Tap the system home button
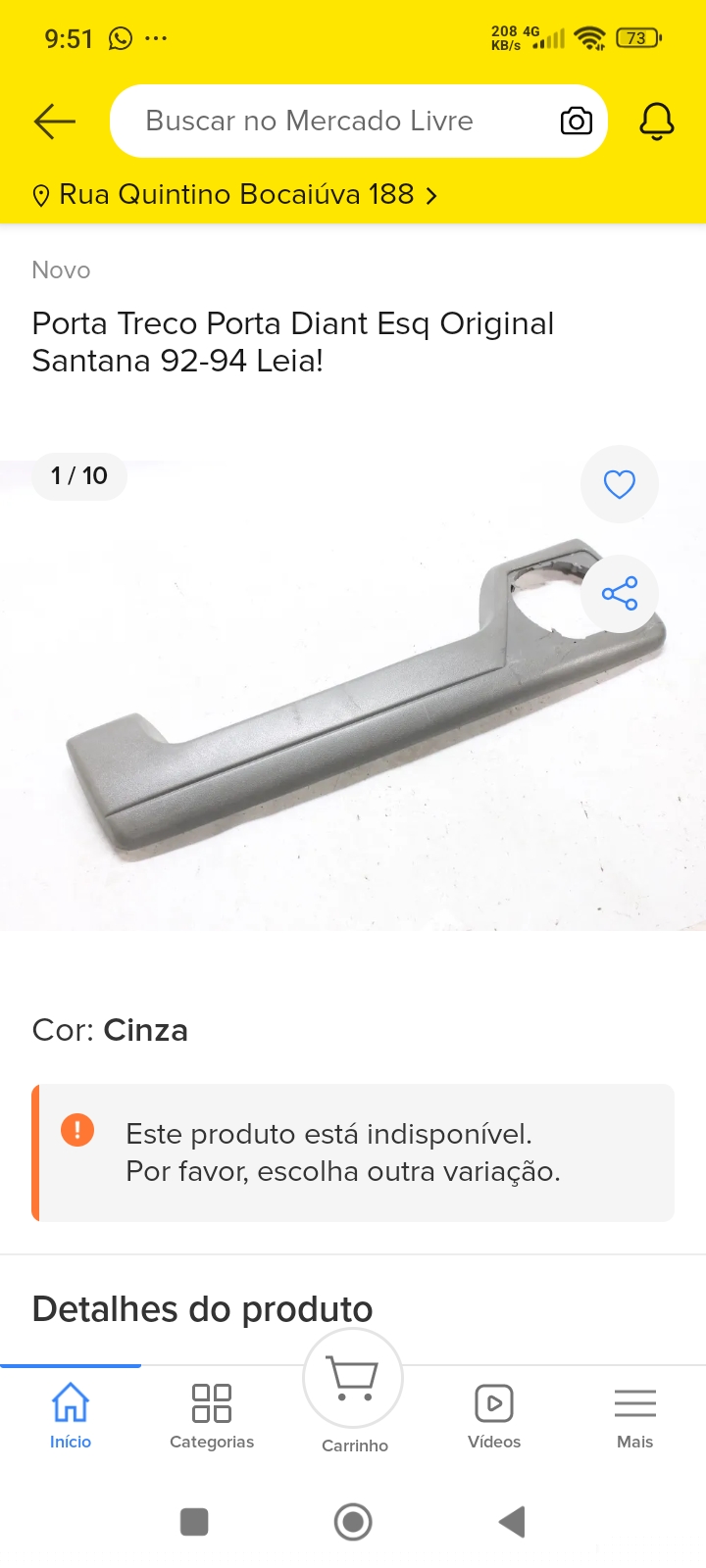706x1568 pixels. point(353,1522)
